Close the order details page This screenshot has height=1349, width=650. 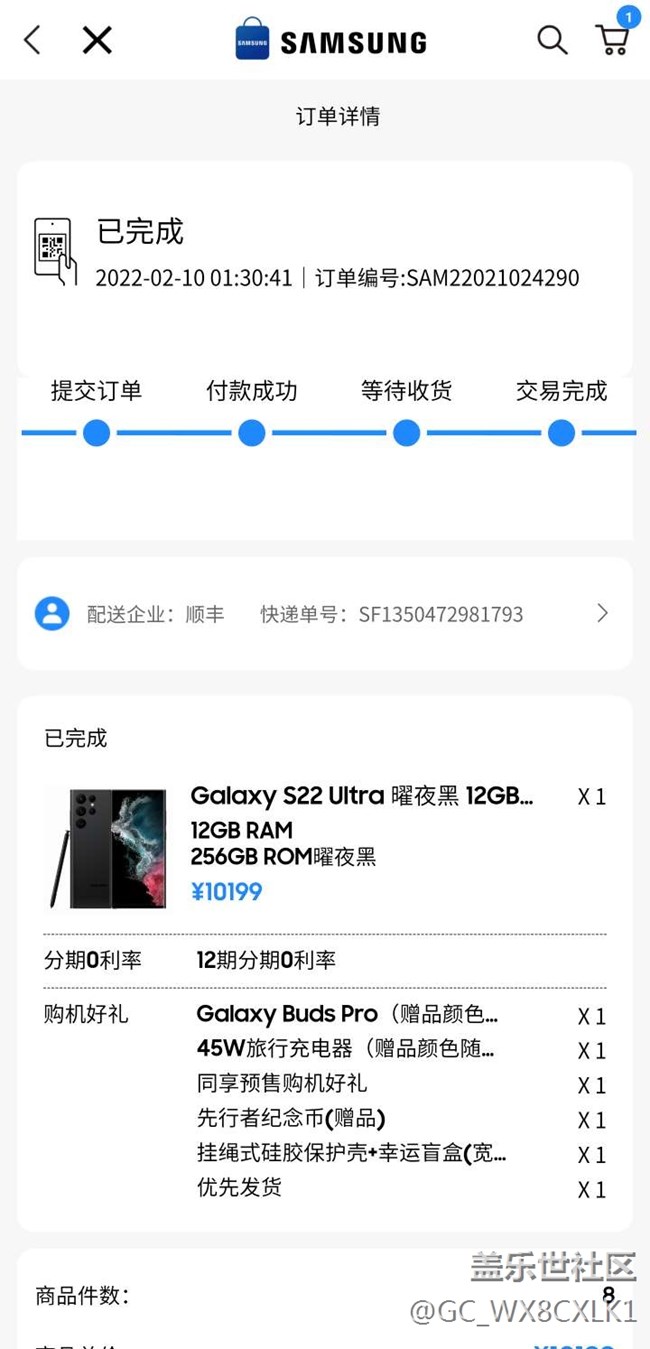(x=97, y=40)
